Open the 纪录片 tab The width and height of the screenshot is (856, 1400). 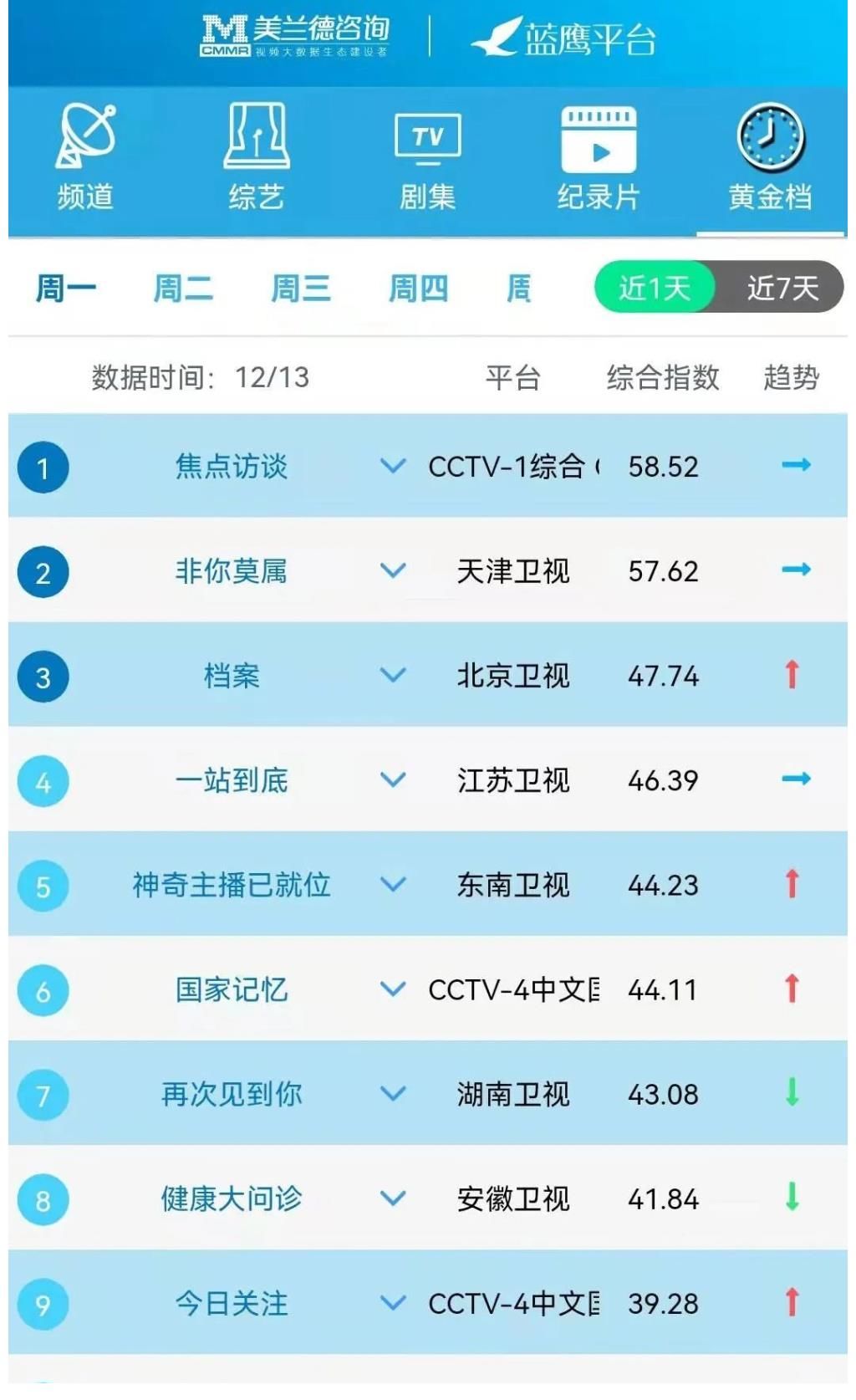point(599,157)
